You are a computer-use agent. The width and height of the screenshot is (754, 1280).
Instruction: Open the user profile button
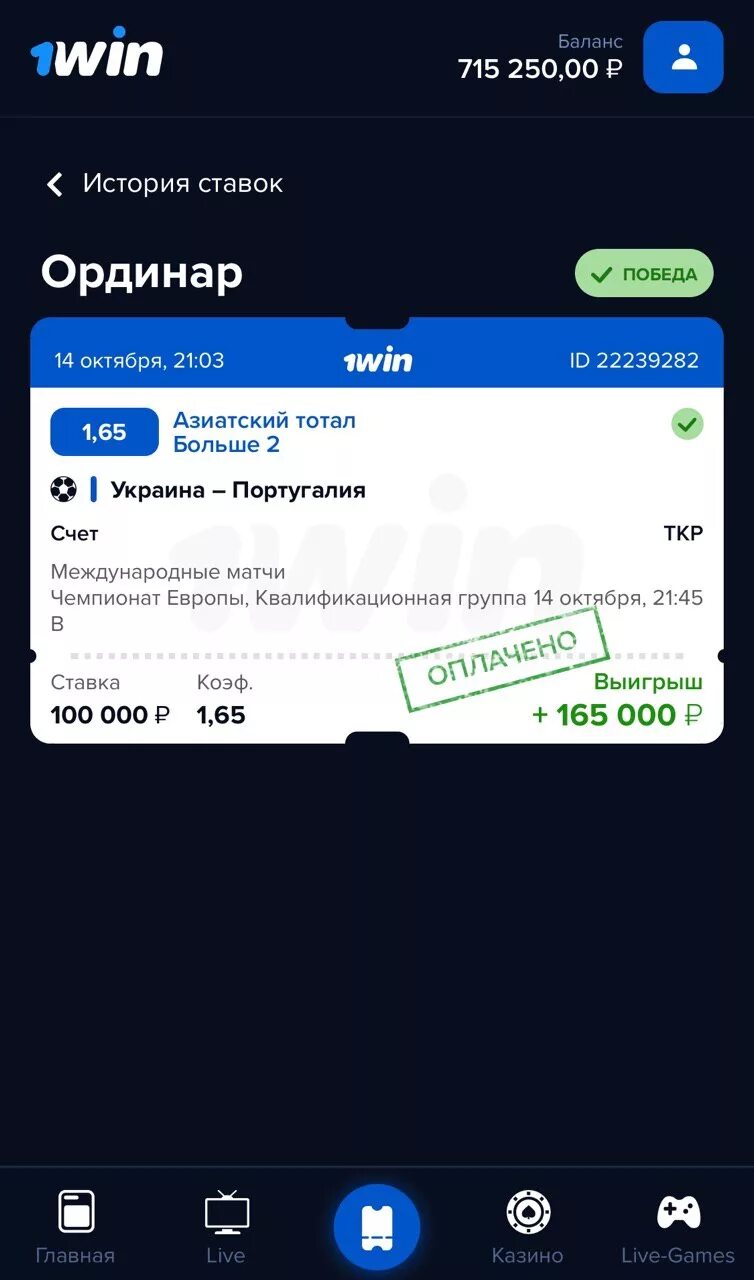[x=683, y=57]
